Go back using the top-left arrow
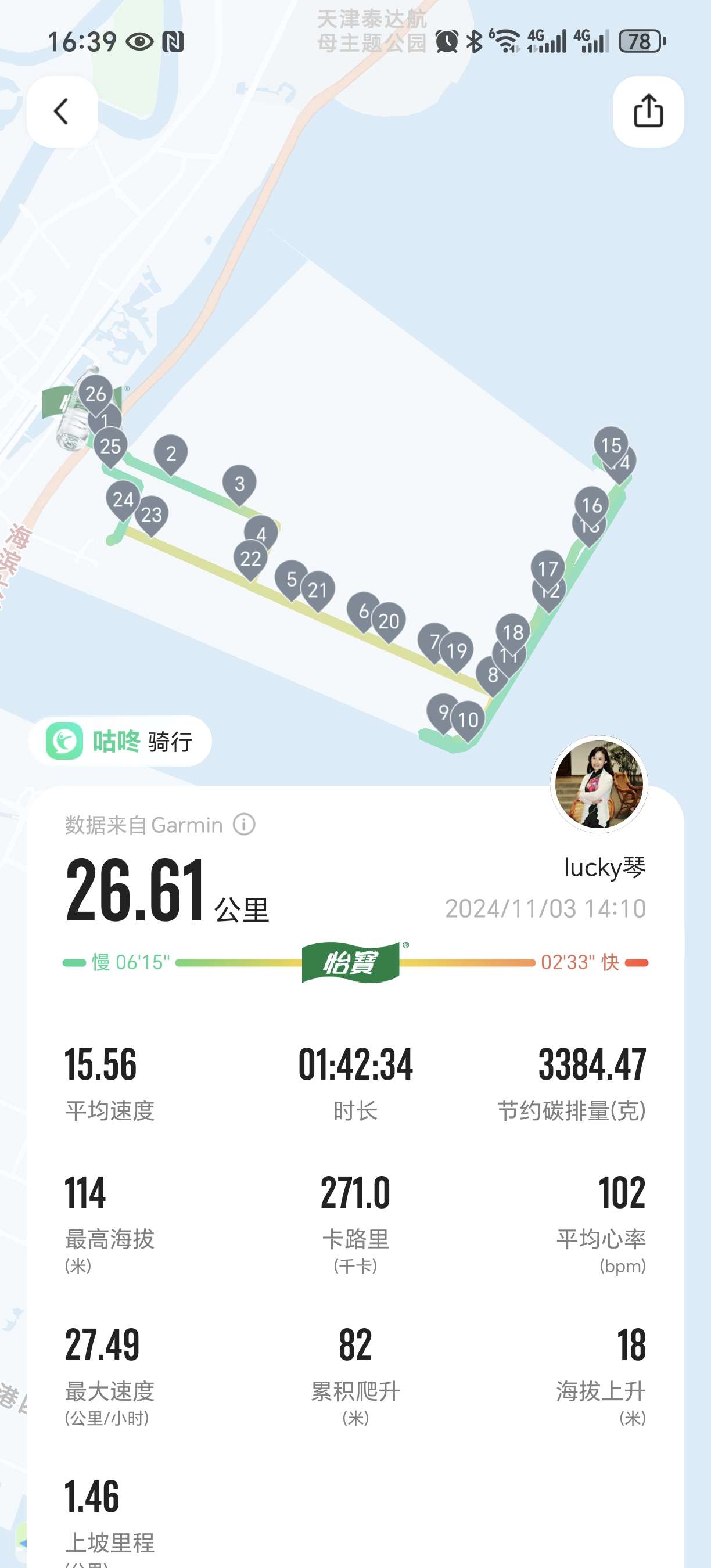Image resolution: width=711 pixels, height=1568 pixels. pos(62,112)
